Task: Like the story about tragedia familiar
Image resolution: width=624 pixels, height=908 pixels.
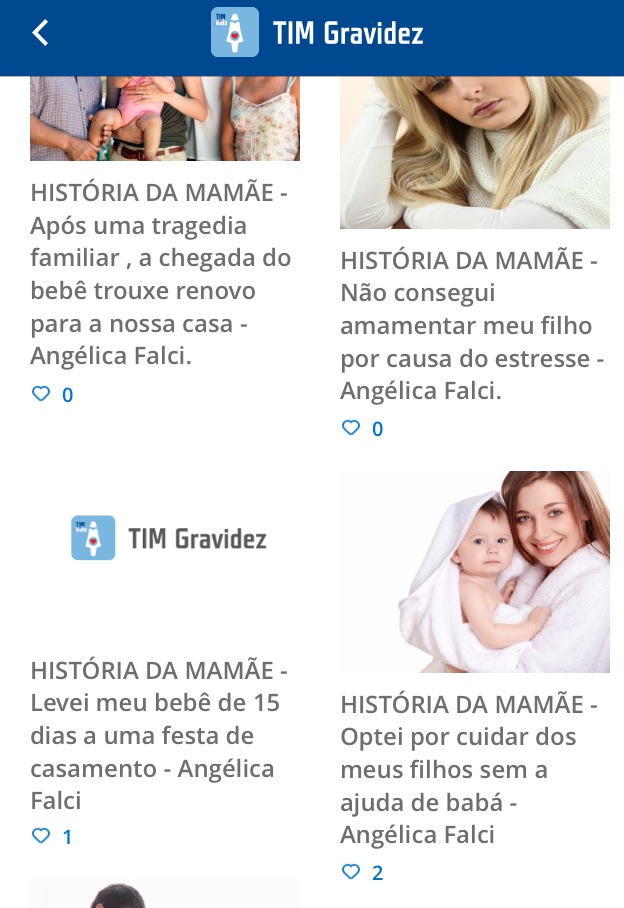Action: (42, 395)
